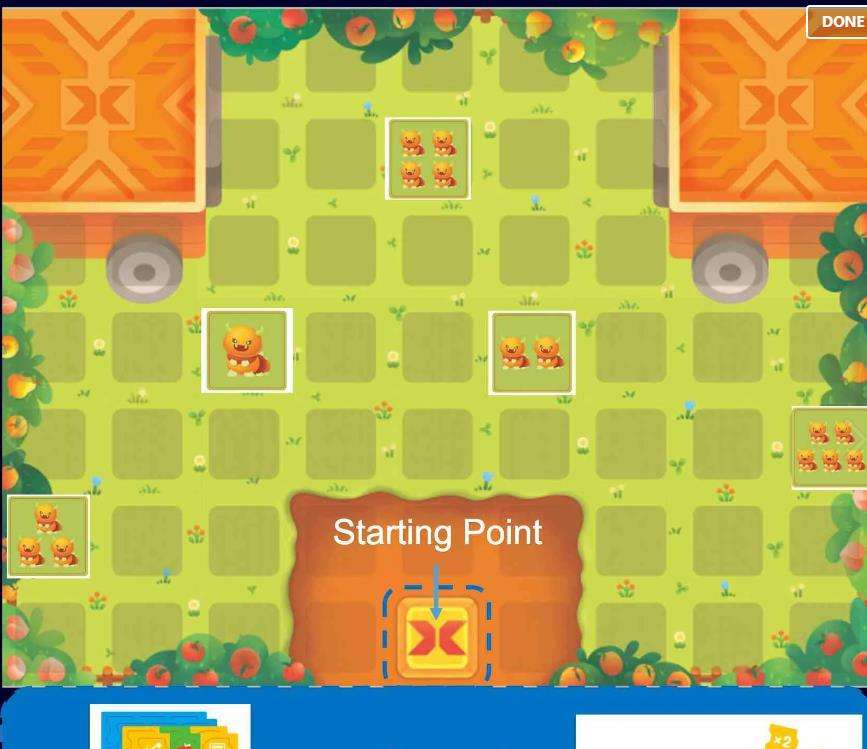Select the tile with two creatures
Screen dimensions: 867x749
point(532,352)
